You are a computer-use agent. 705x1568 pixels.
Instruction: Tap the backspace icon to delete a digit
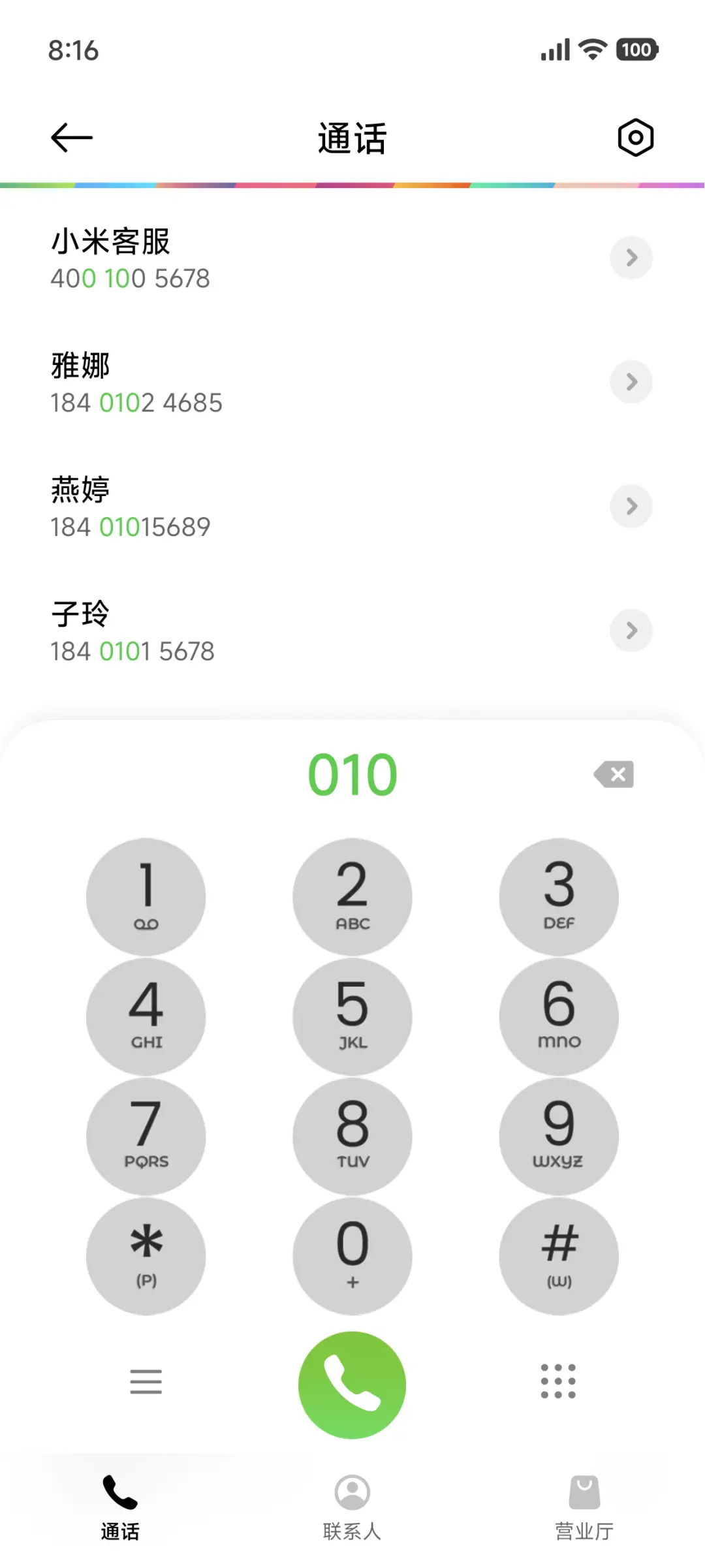(x=612, y=774)
